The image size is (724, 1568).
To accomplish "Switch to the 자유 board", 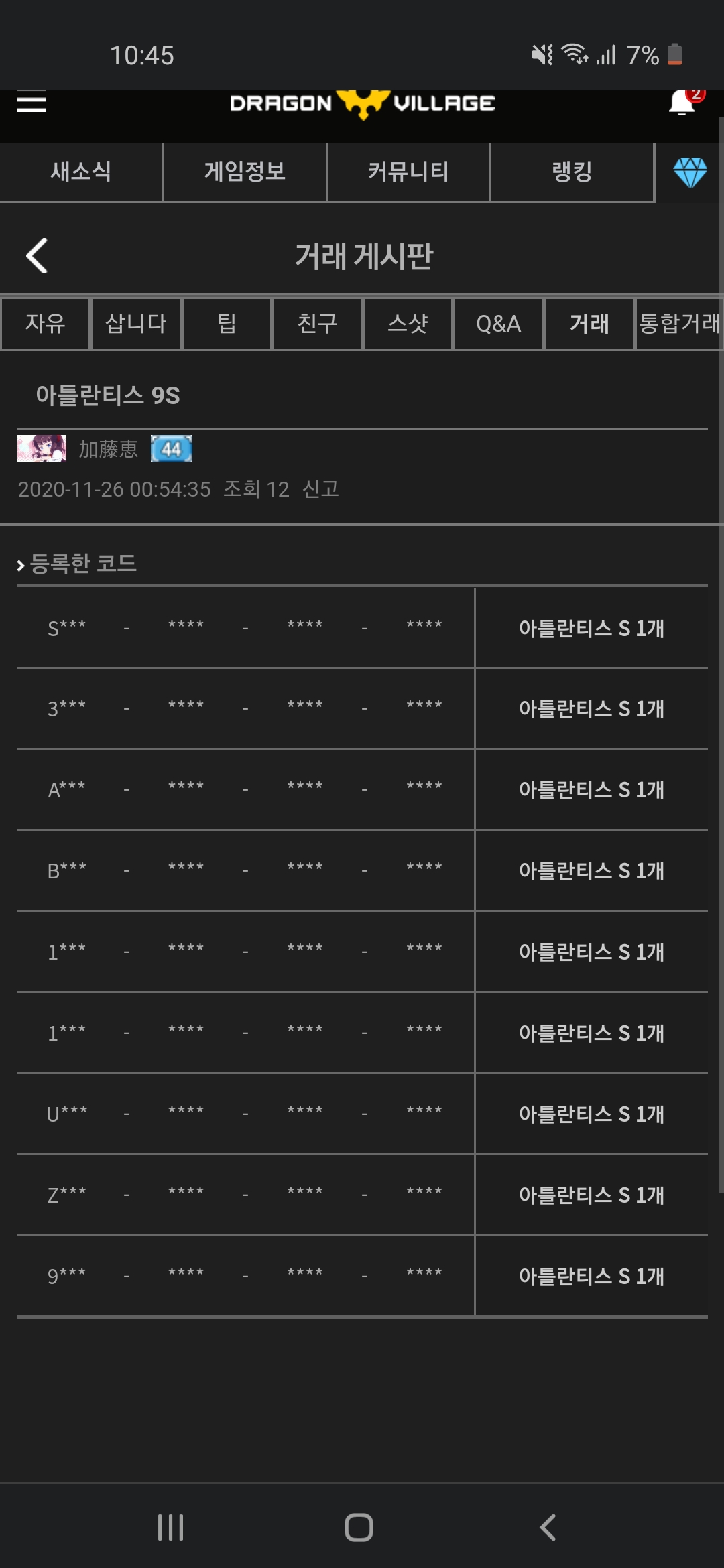I will coord(45,324).
